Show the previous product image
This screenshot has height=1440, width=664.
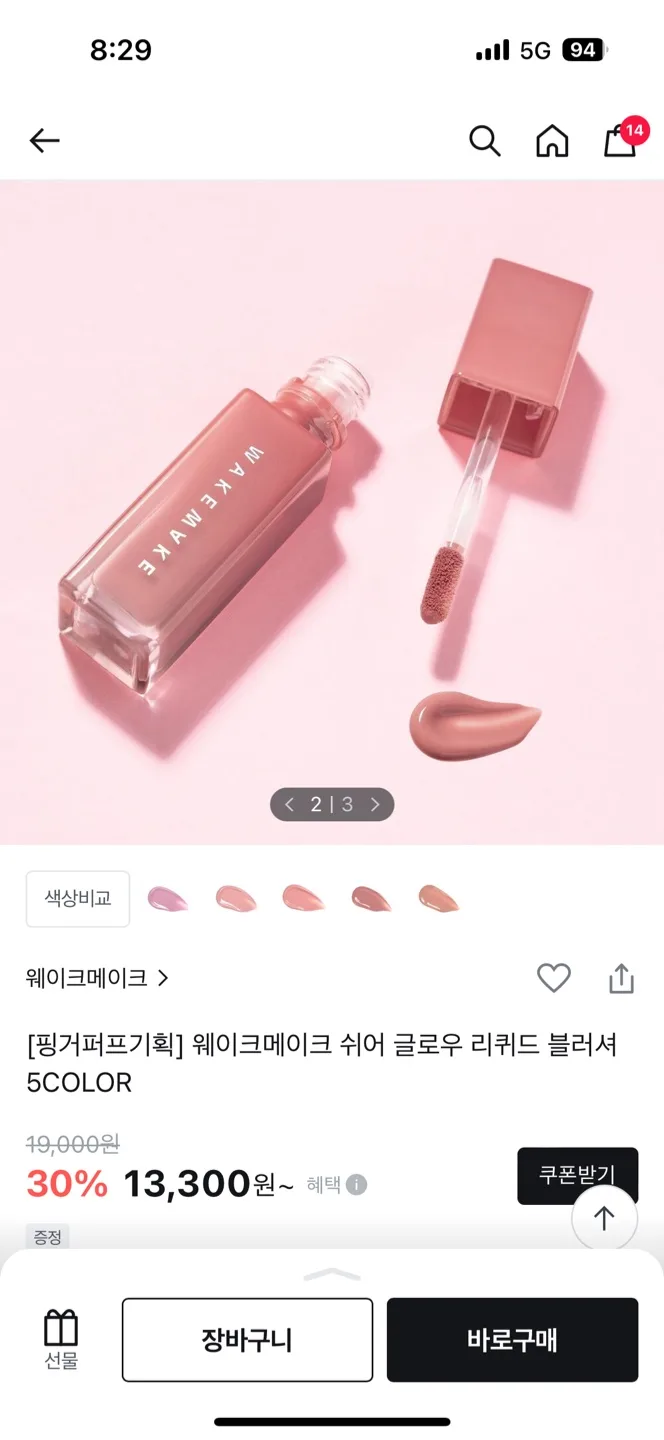tap(290, 804)
